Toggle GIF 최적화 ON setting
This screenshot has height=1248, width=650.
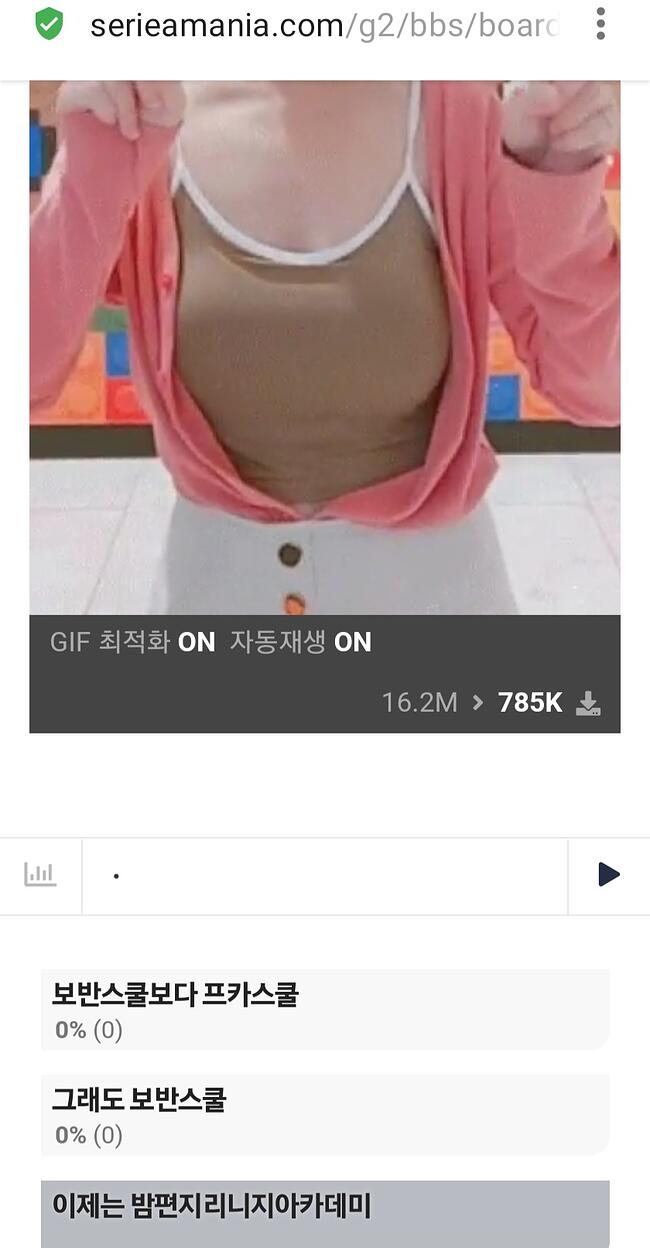coord(132,642)
